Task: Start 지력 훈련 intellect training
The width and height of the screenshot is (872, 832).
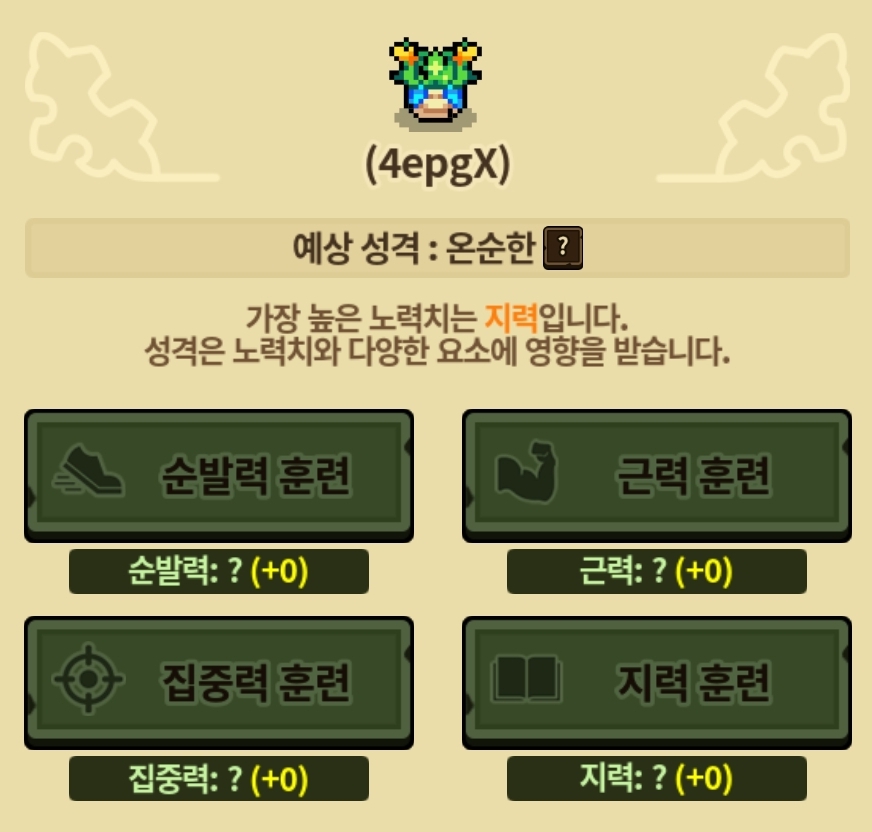Action: [x=656, y=682]
